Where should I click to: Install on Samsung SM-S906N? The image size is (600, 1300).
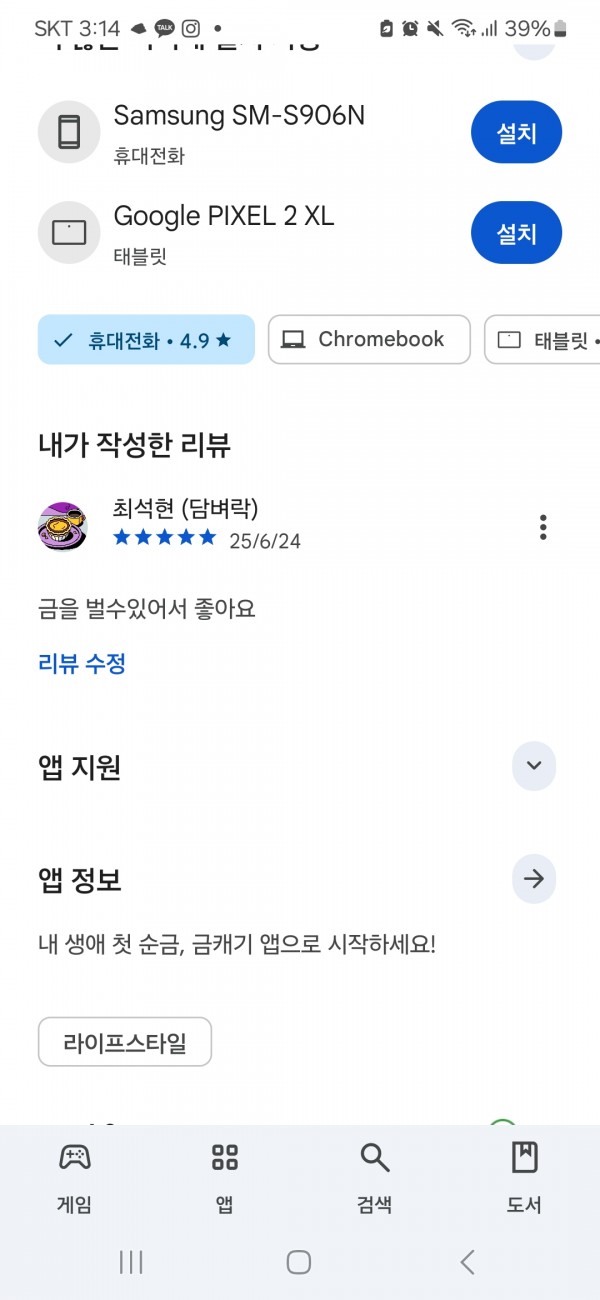tap(516, 132)
